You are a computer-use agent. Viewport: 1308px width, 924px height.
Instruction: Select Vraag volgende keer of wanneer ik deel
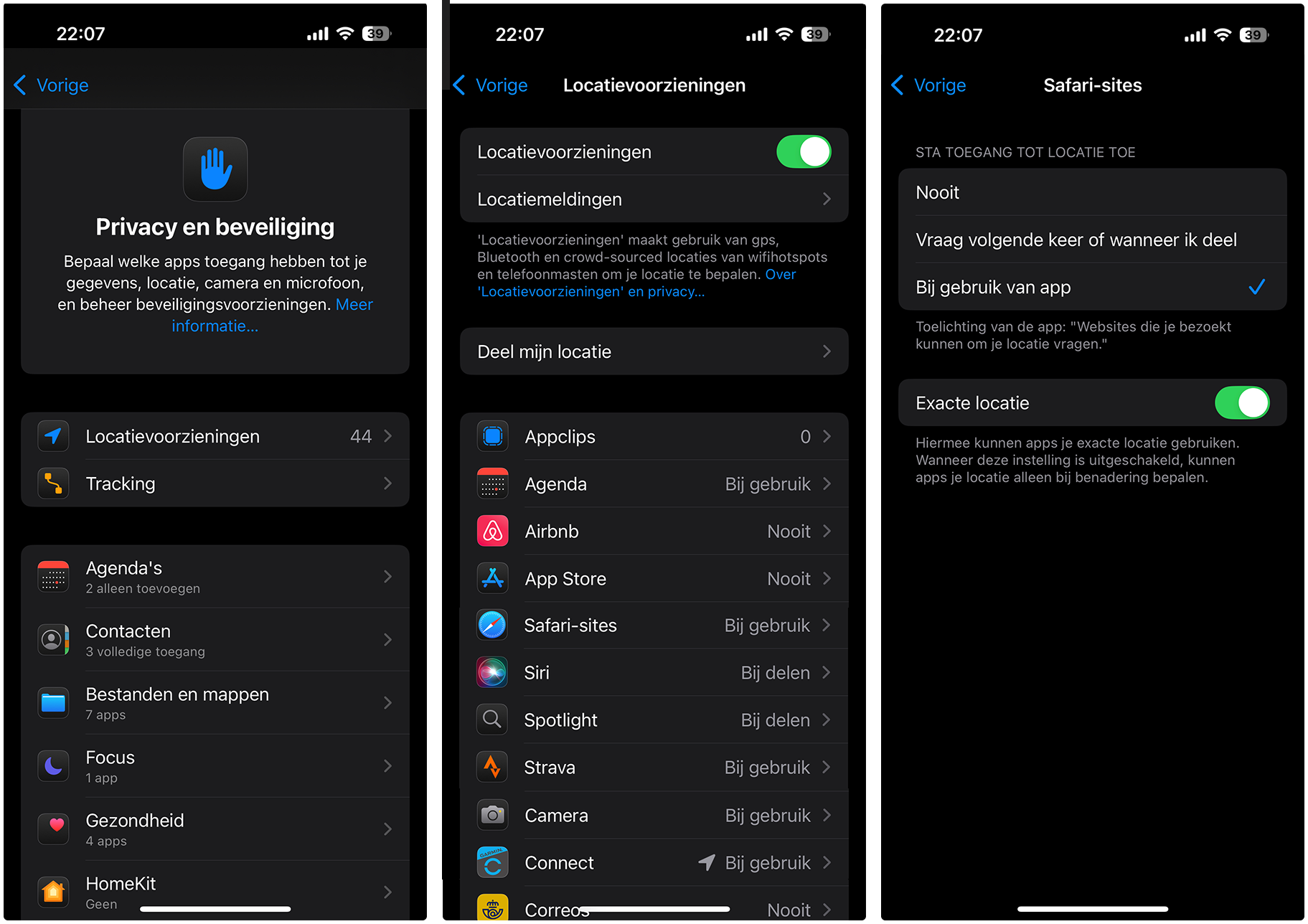(x=1091, y=240)
